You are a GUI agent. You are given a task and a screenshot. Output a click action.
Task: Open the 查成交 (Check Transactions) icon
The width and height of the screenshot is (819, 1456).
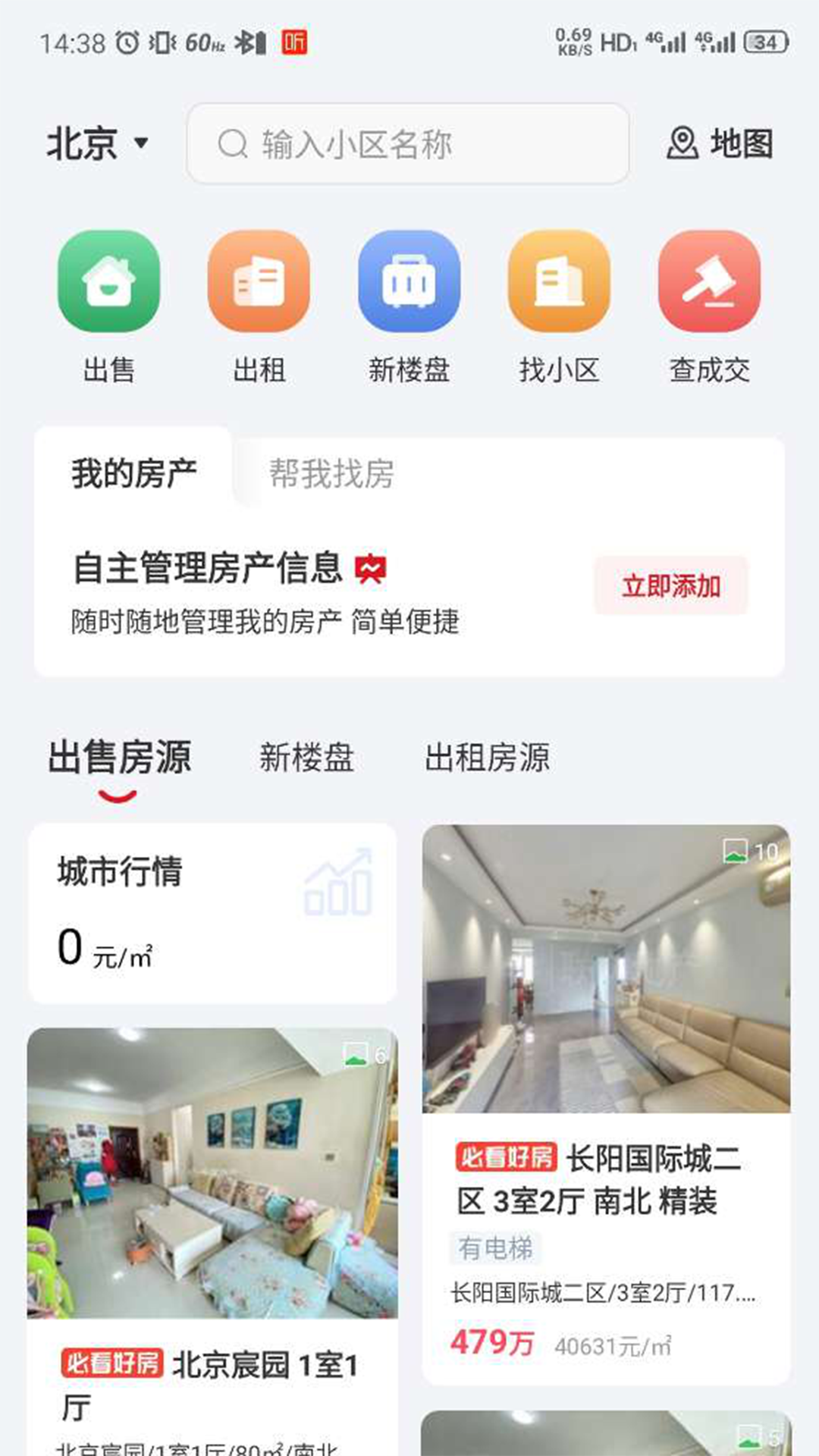[709, 281]
